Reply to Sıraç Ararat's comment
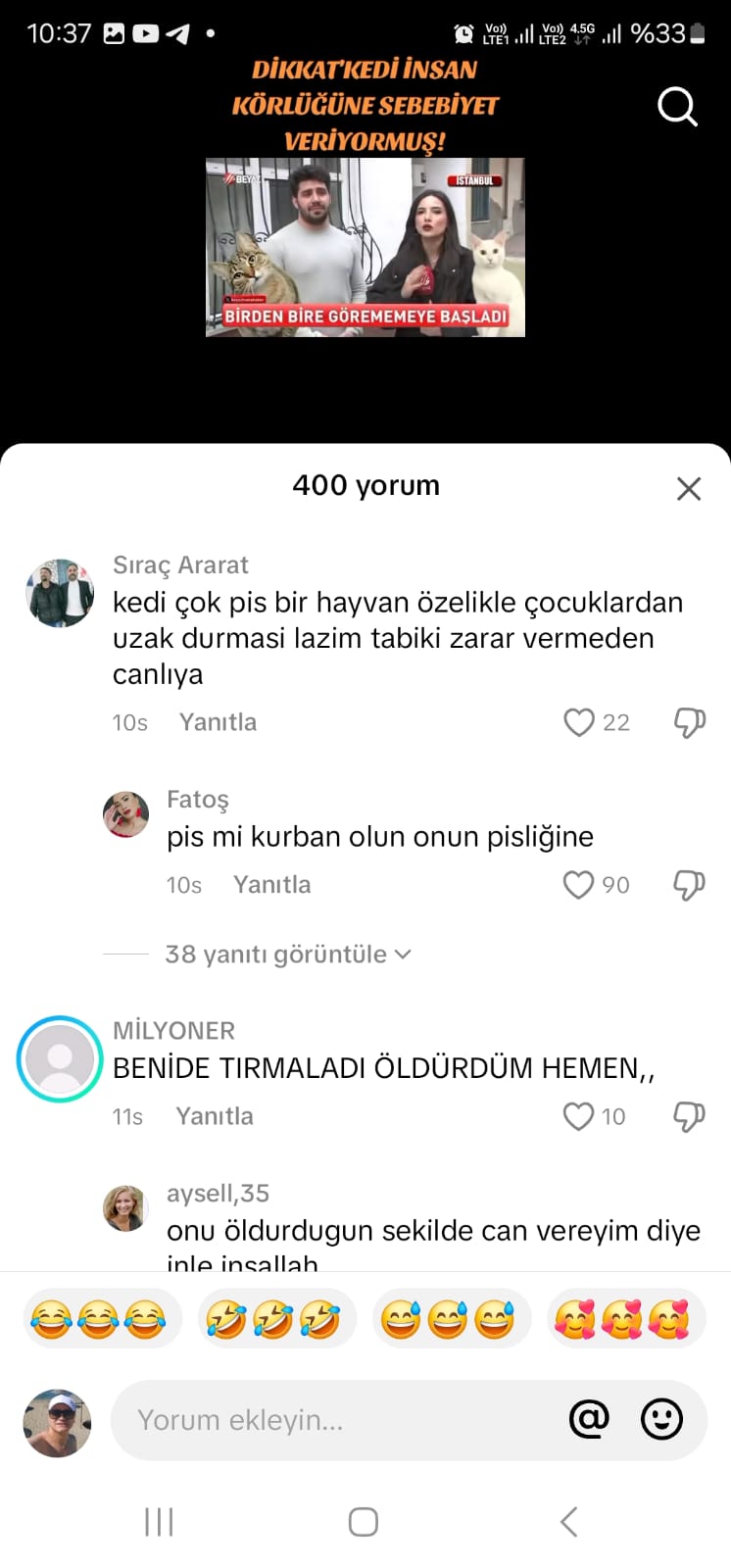The image size is (731, 1568). (x=218, y=722)
